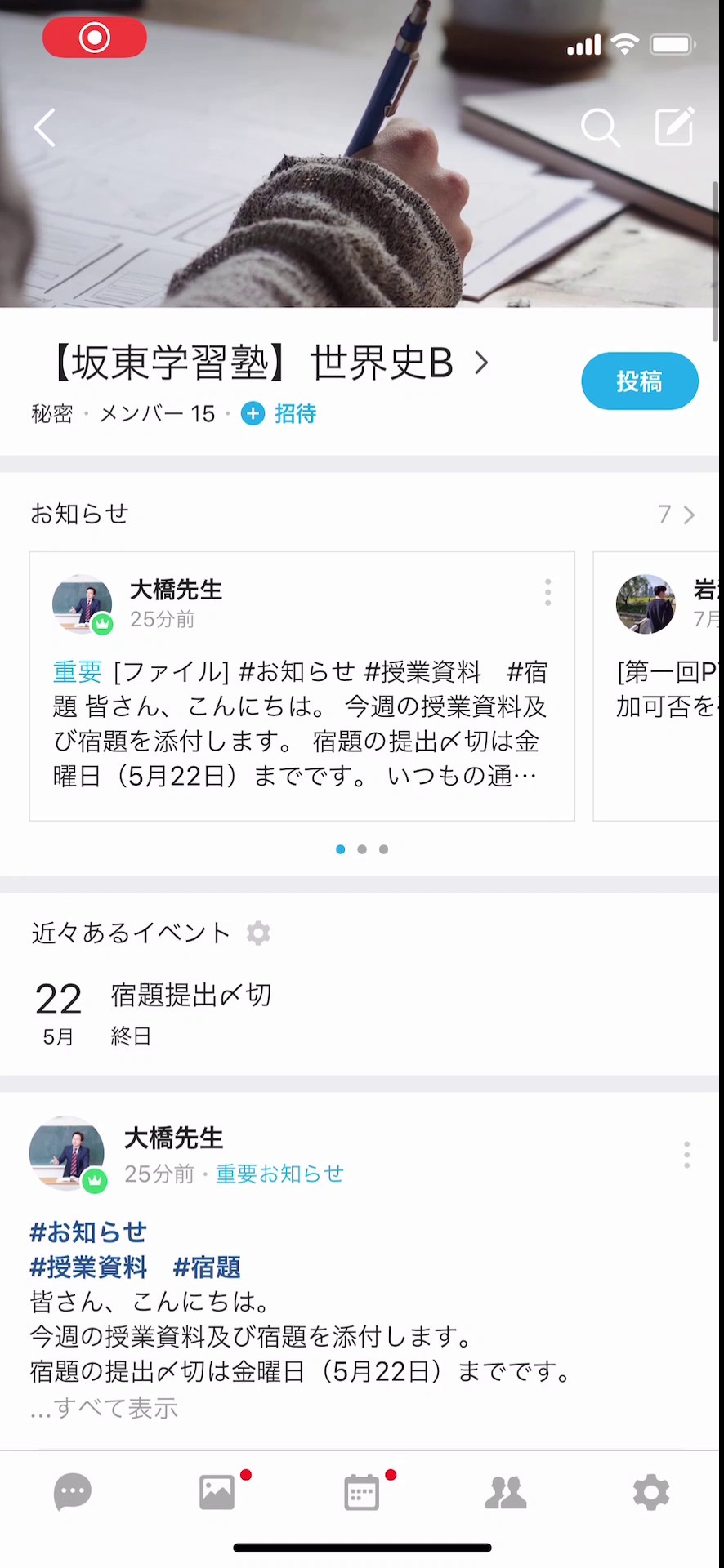Tap the compose new post pencil icon

674,127
